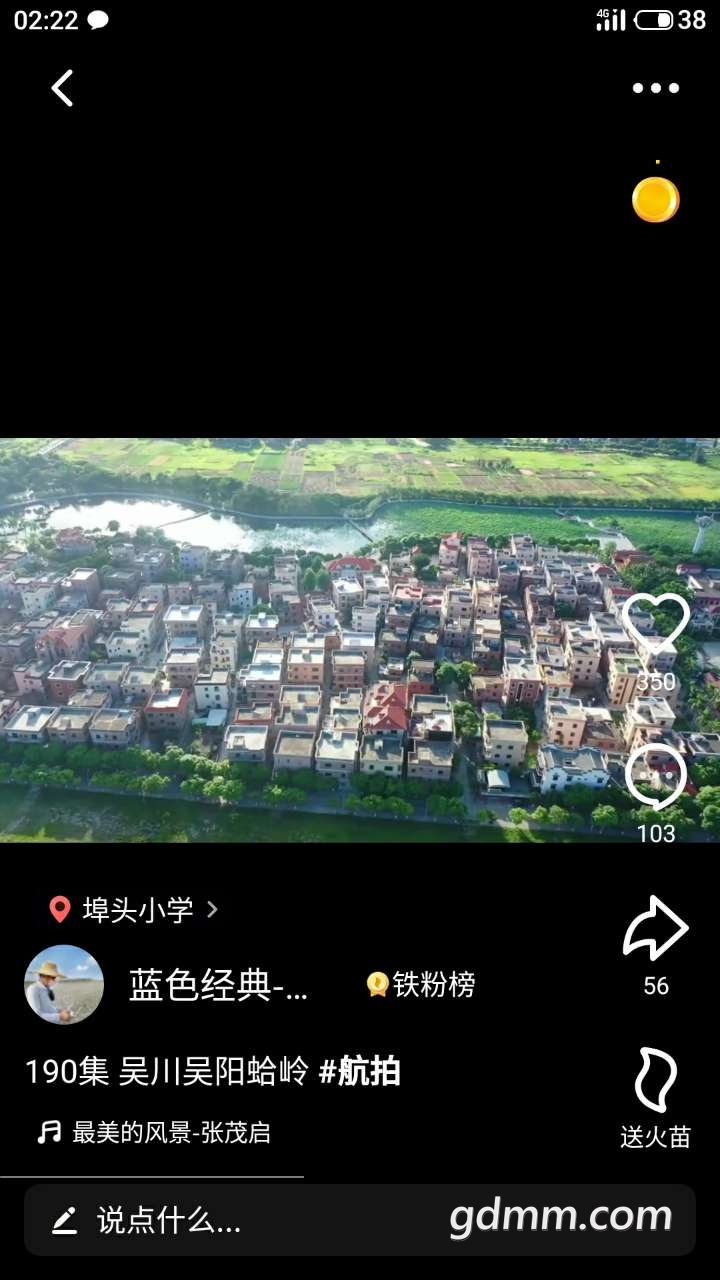Go back using the top-left arrow
Screen dimensions: 720x1280
(x=62, y=88)
